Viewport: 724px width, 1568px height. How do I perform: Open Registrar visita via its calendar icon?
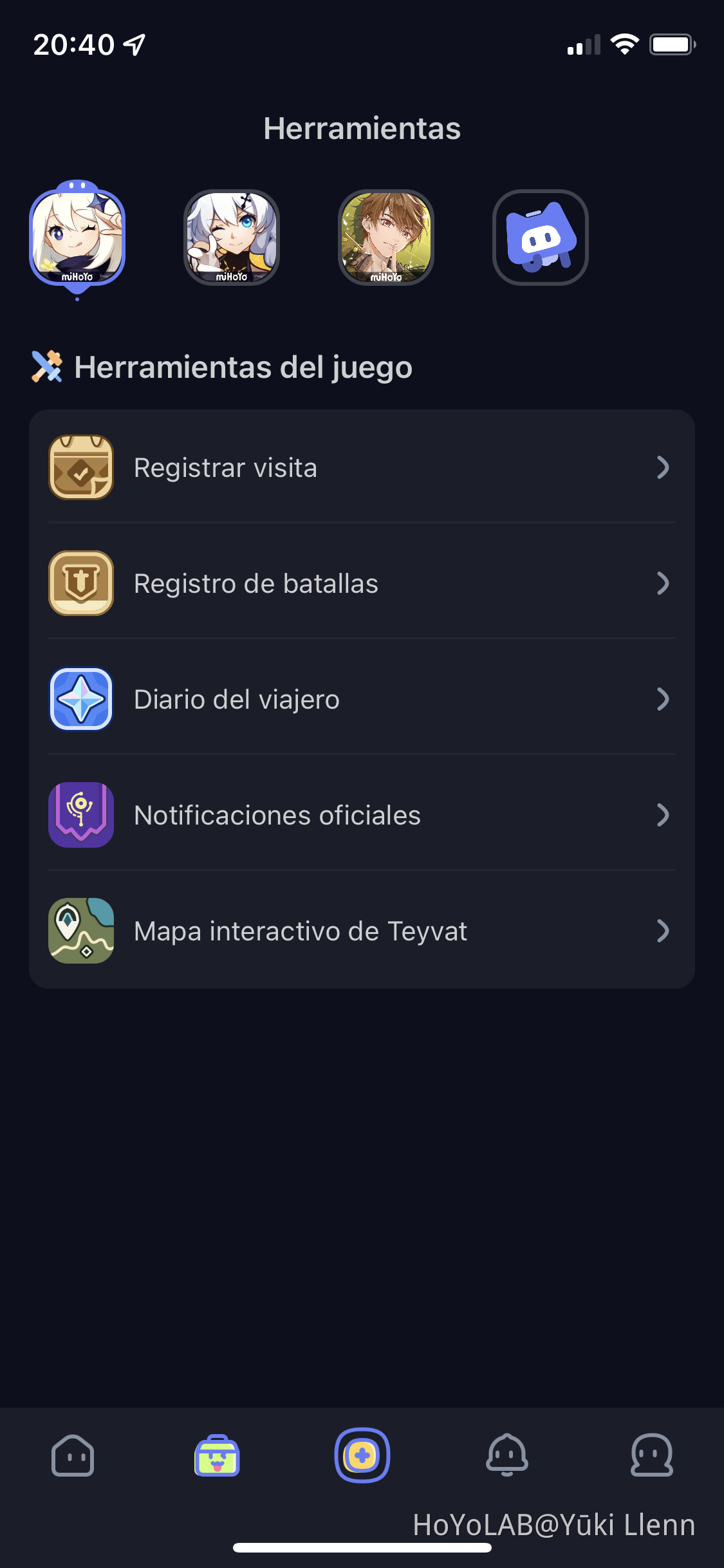click(80, 468)
